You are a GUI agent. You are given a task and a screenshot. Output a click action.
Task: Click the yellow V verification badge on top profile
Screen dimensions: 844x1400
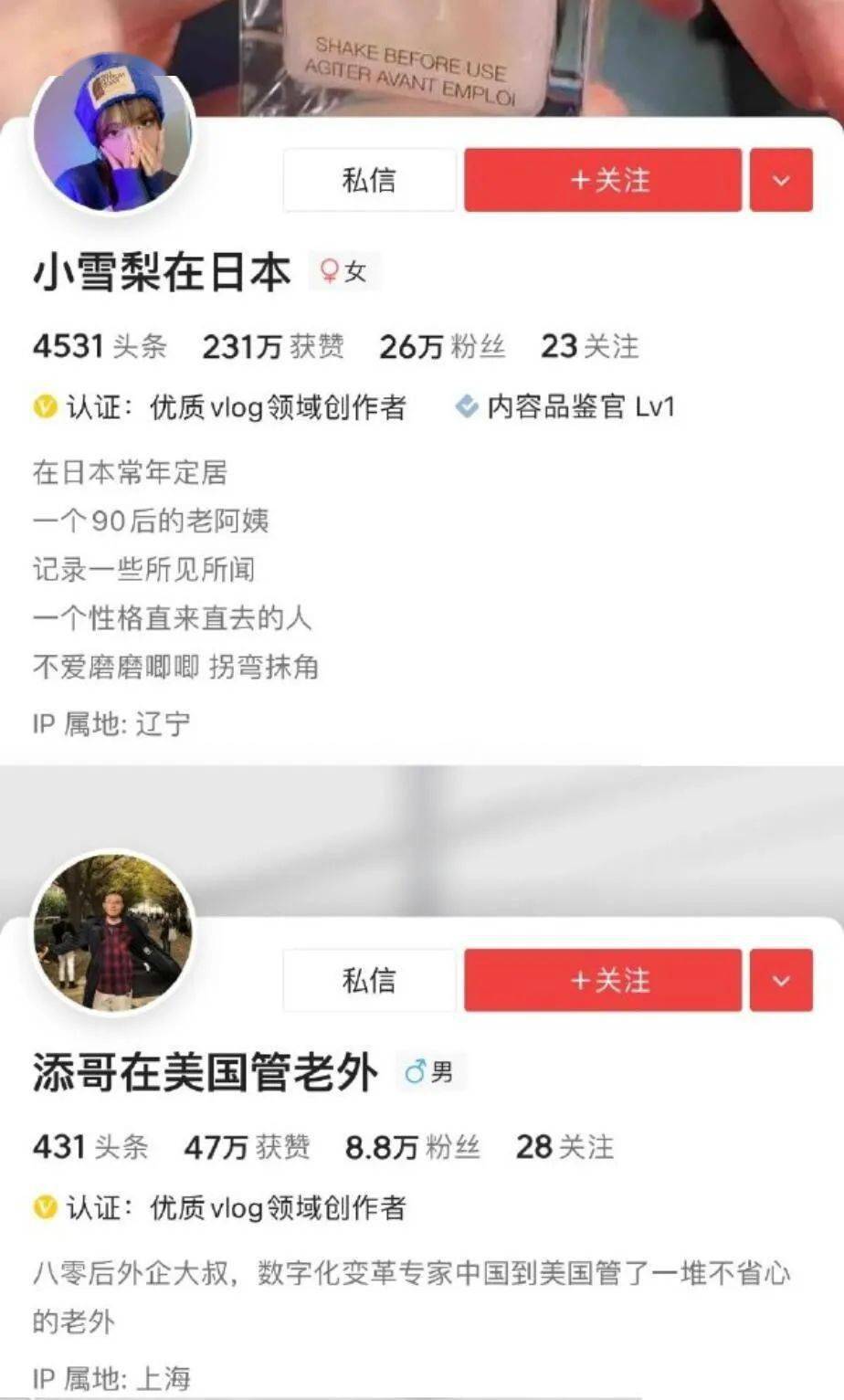(x=42, y=408)
